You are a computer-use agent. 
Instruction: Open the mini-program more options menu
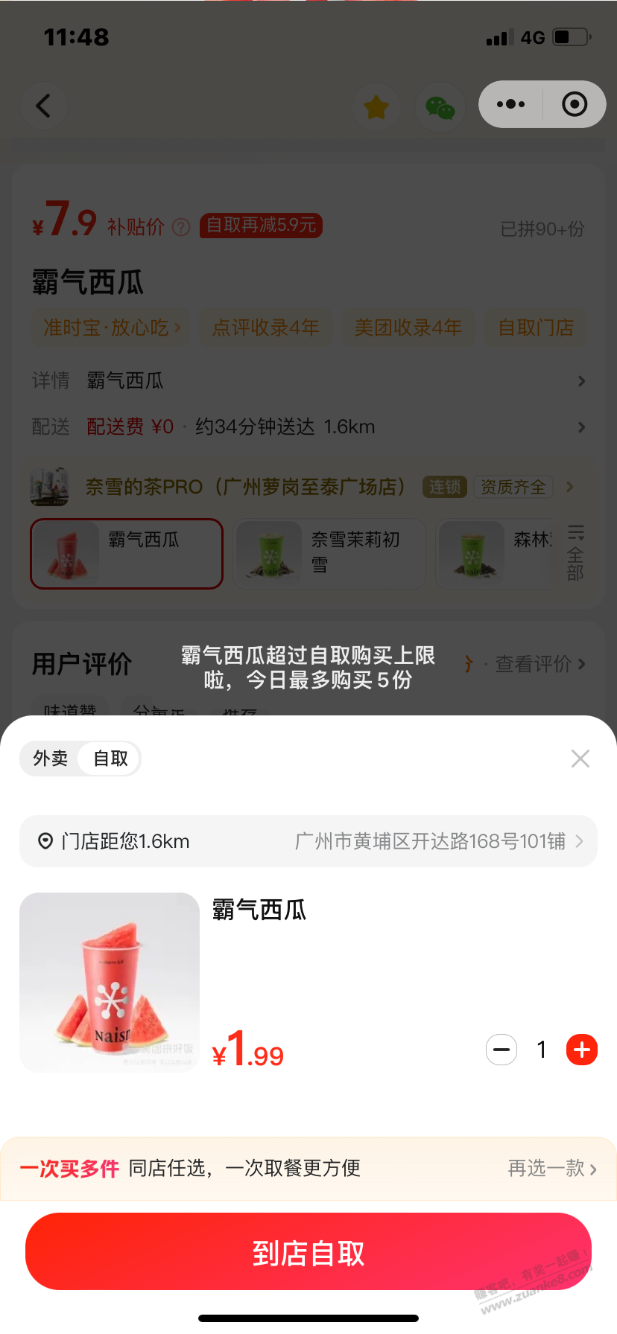click(510, 104)
